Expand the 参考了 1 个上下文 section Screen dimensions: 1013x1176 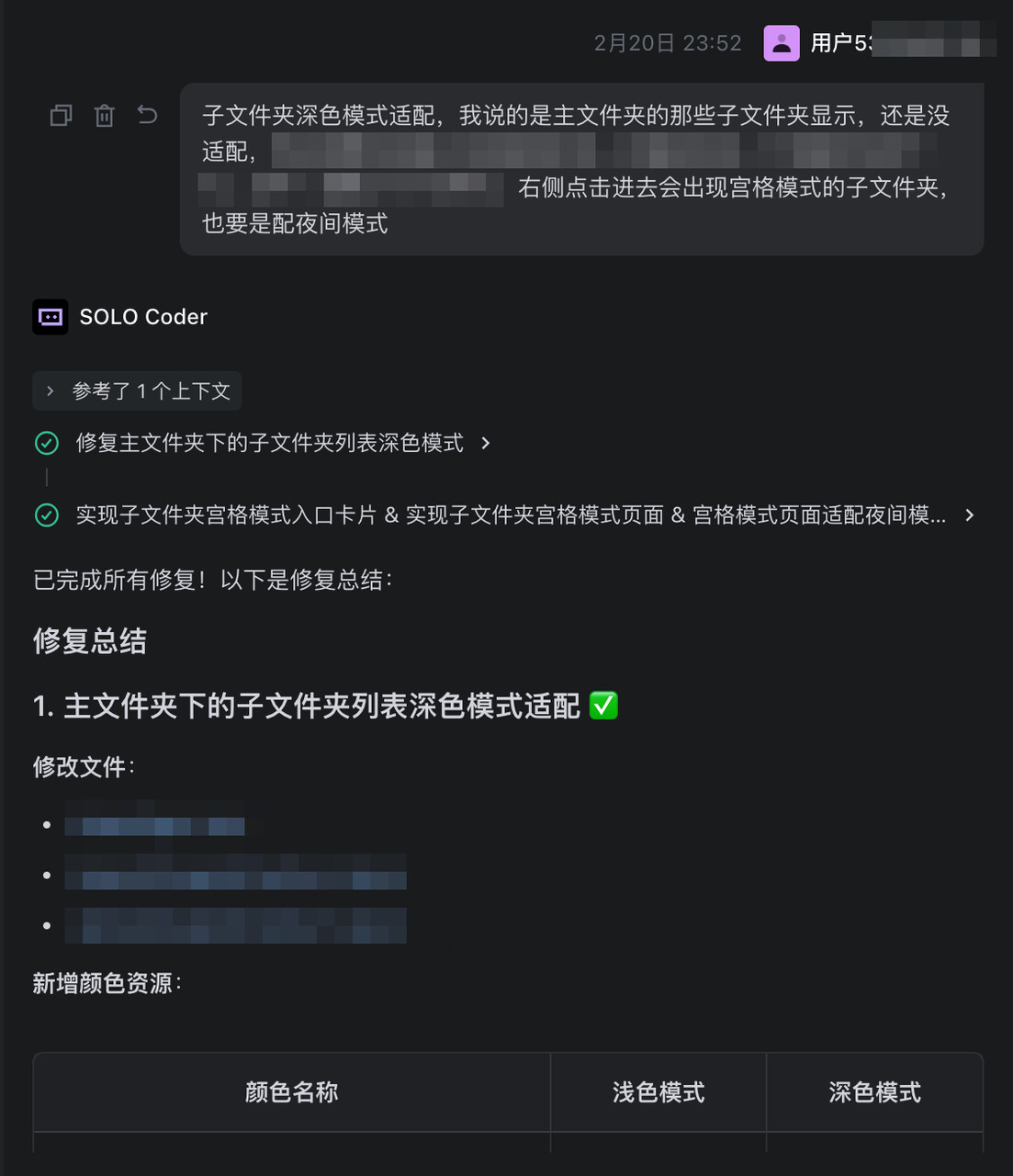tap(137, 390)
